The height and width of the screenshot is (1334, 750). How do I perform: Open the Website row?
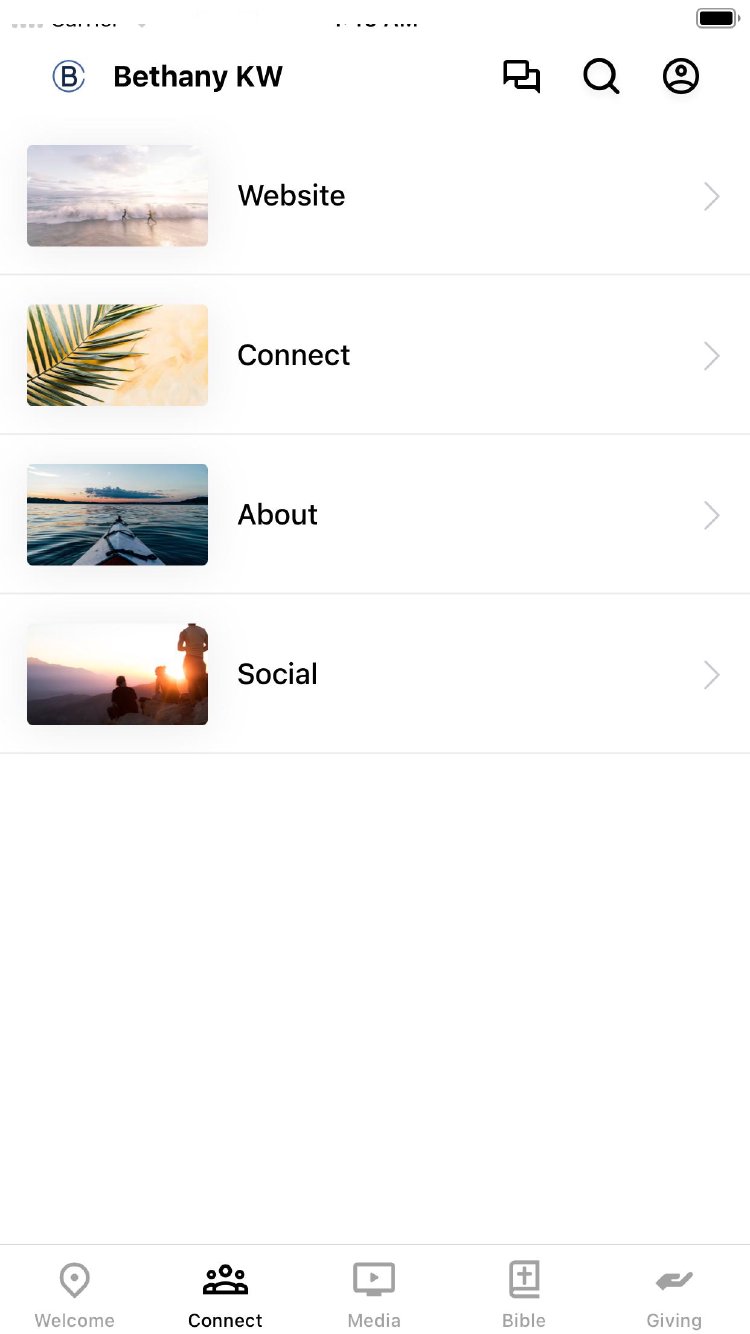375,196
